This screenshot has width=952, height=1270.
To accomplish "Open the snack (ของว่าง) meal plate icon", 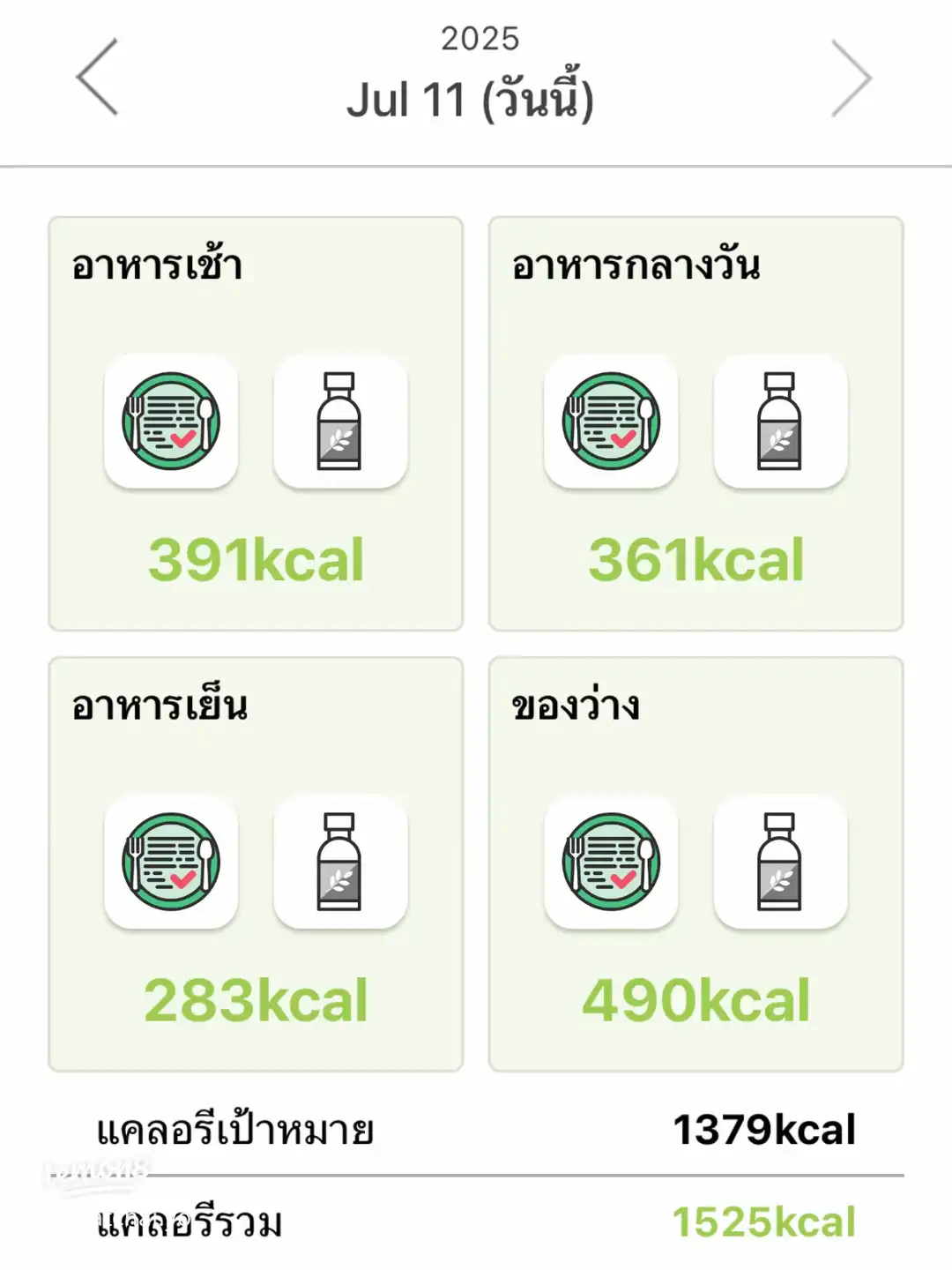I will (x=611, y=864).
